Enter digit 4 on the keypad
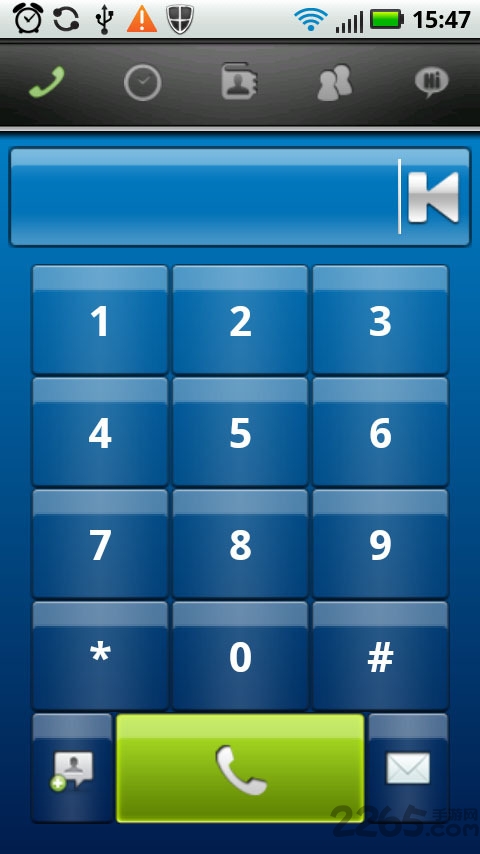The image size is (480, 854). coord(100,432)
